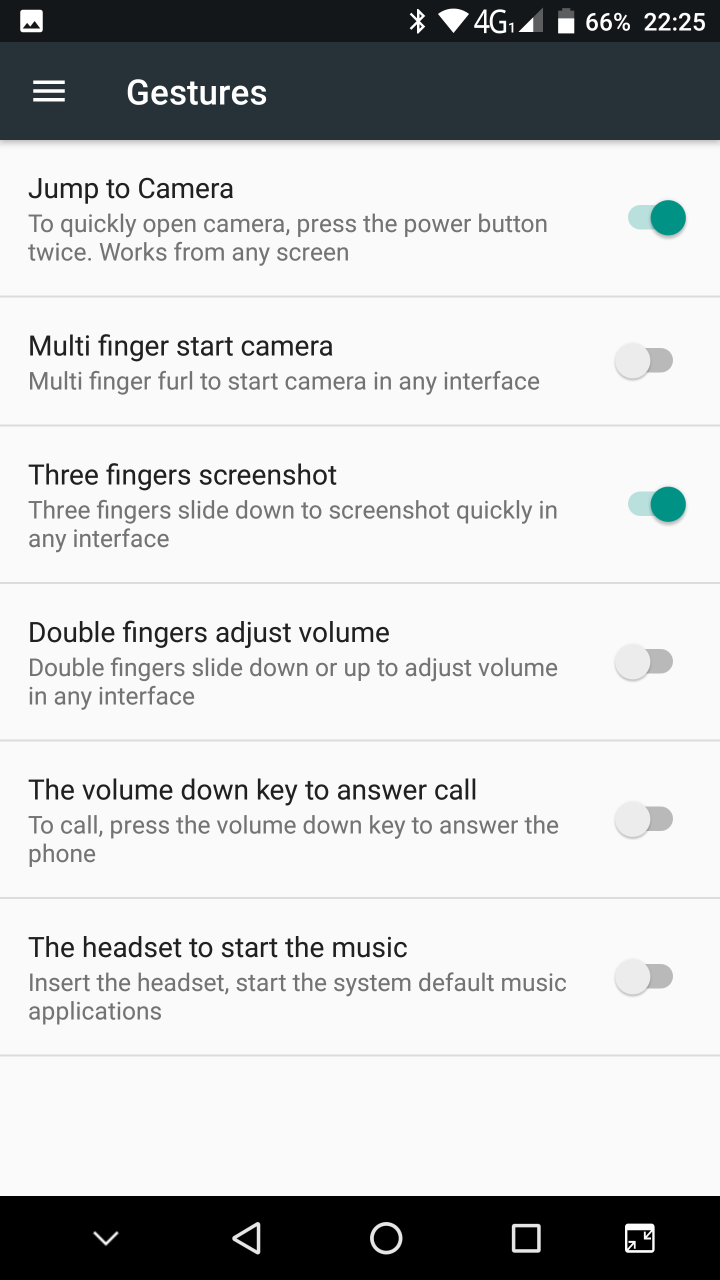Enable volume down key to answer call
This screenshot has width=720, height=1280.
[x=644, y=820]
